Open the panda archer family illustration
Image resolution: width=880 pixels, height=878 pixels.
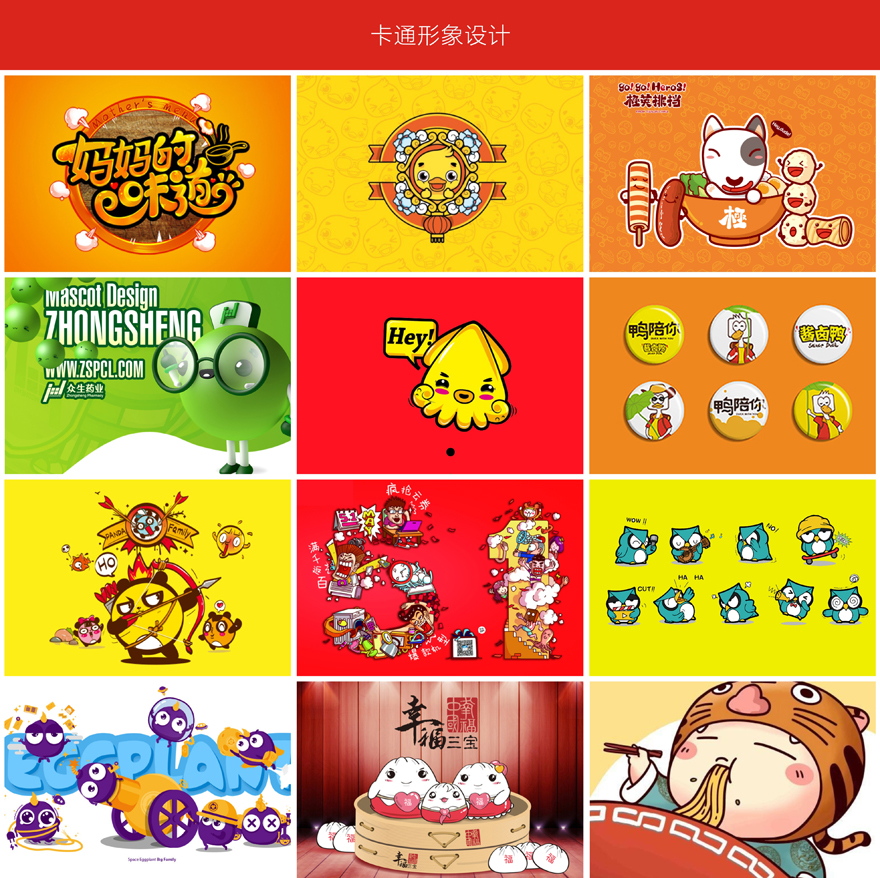147,577
